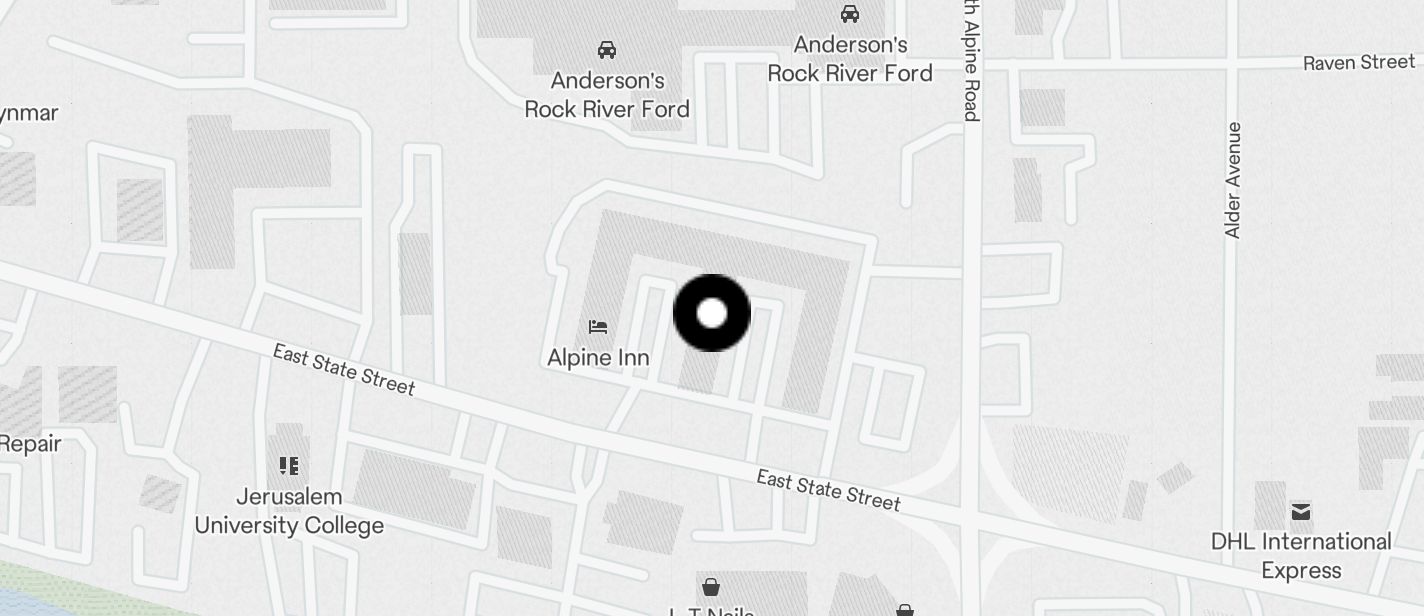
Task: Select the Jerusalem University College marker
Action: [x=289, y=466]
